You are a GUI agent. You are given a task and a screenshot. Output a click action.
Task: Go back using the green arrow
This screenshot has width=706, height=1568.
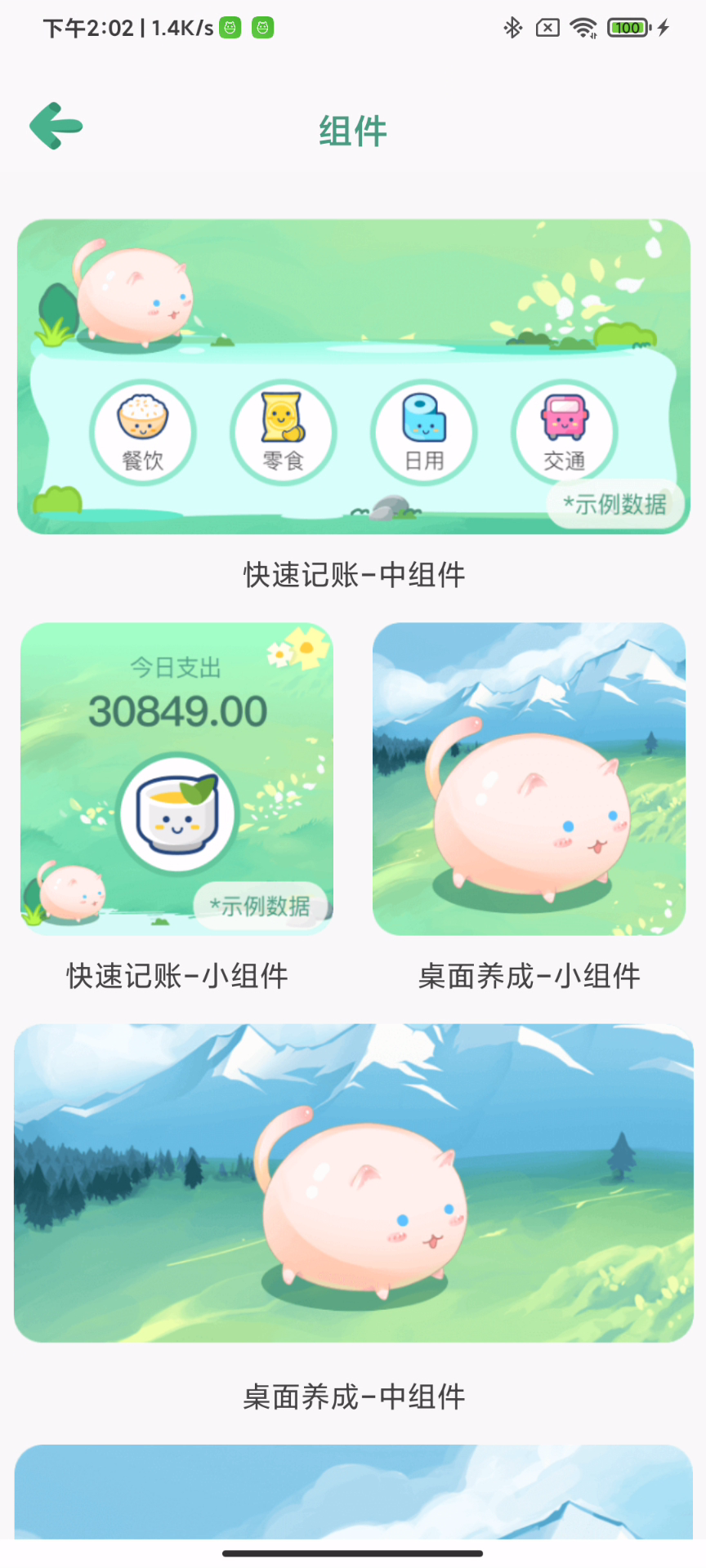tap(56, 126)
